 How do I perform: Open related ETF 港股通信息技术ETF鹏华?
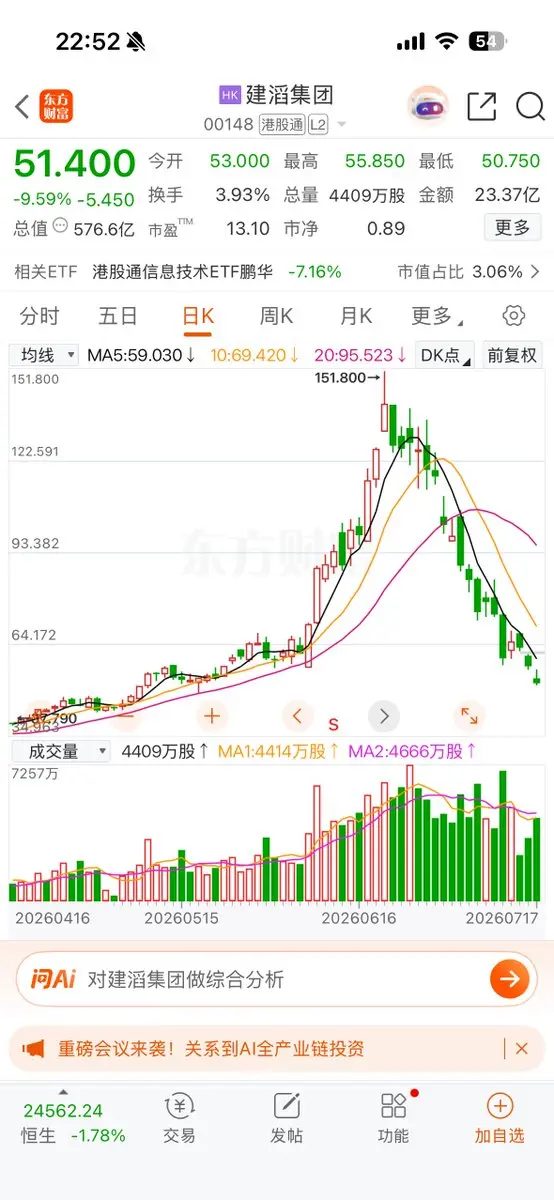[182, 271]
